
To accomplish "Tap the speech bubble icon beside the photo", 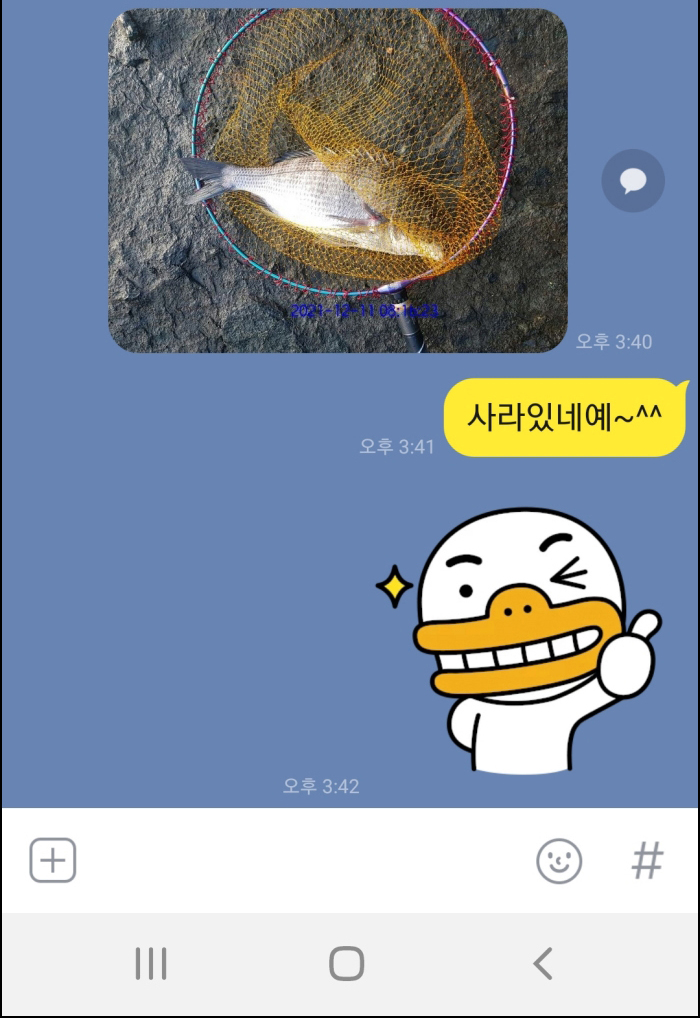I will (632, 181).
